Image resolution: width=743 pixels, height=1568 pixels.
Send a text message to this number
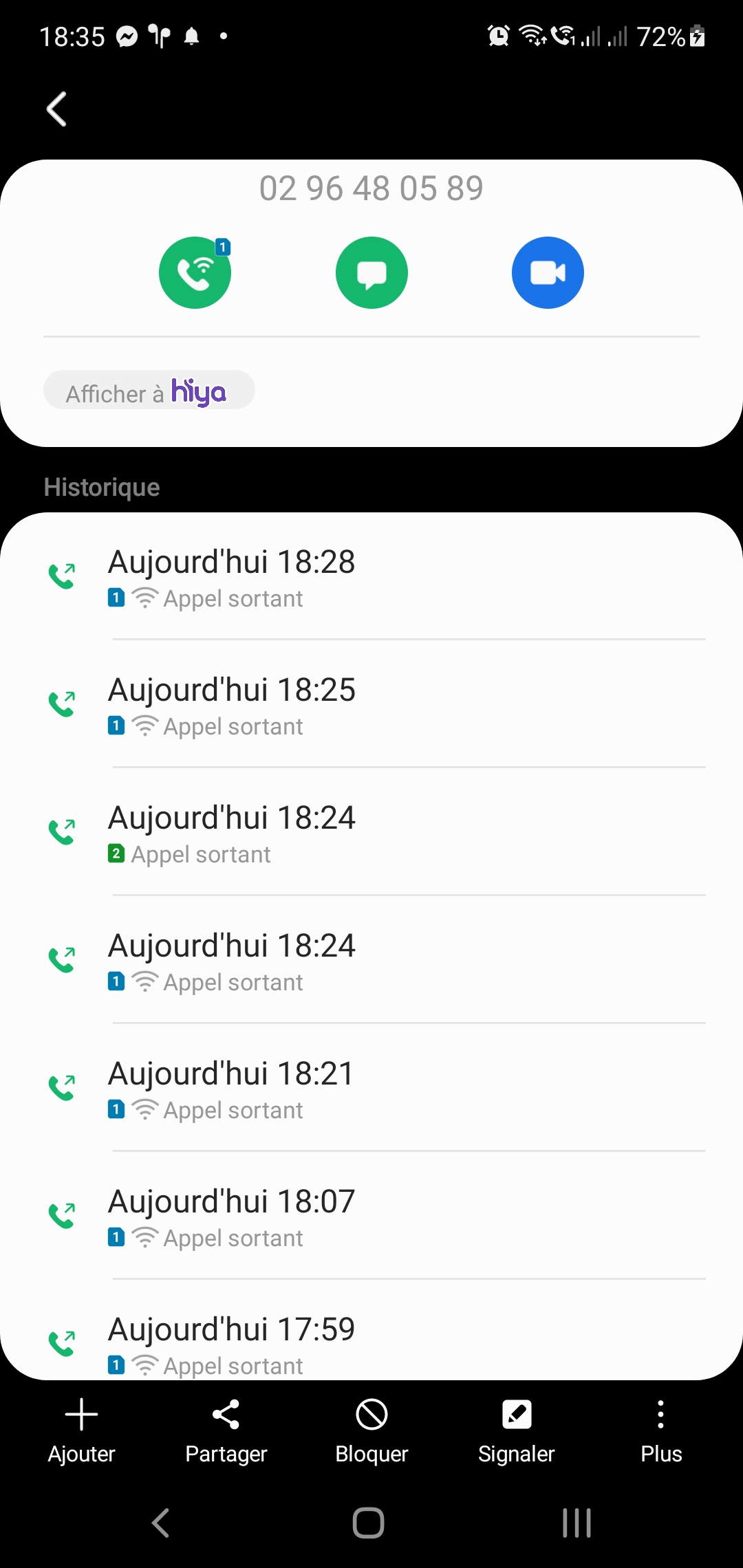(371, 273)
